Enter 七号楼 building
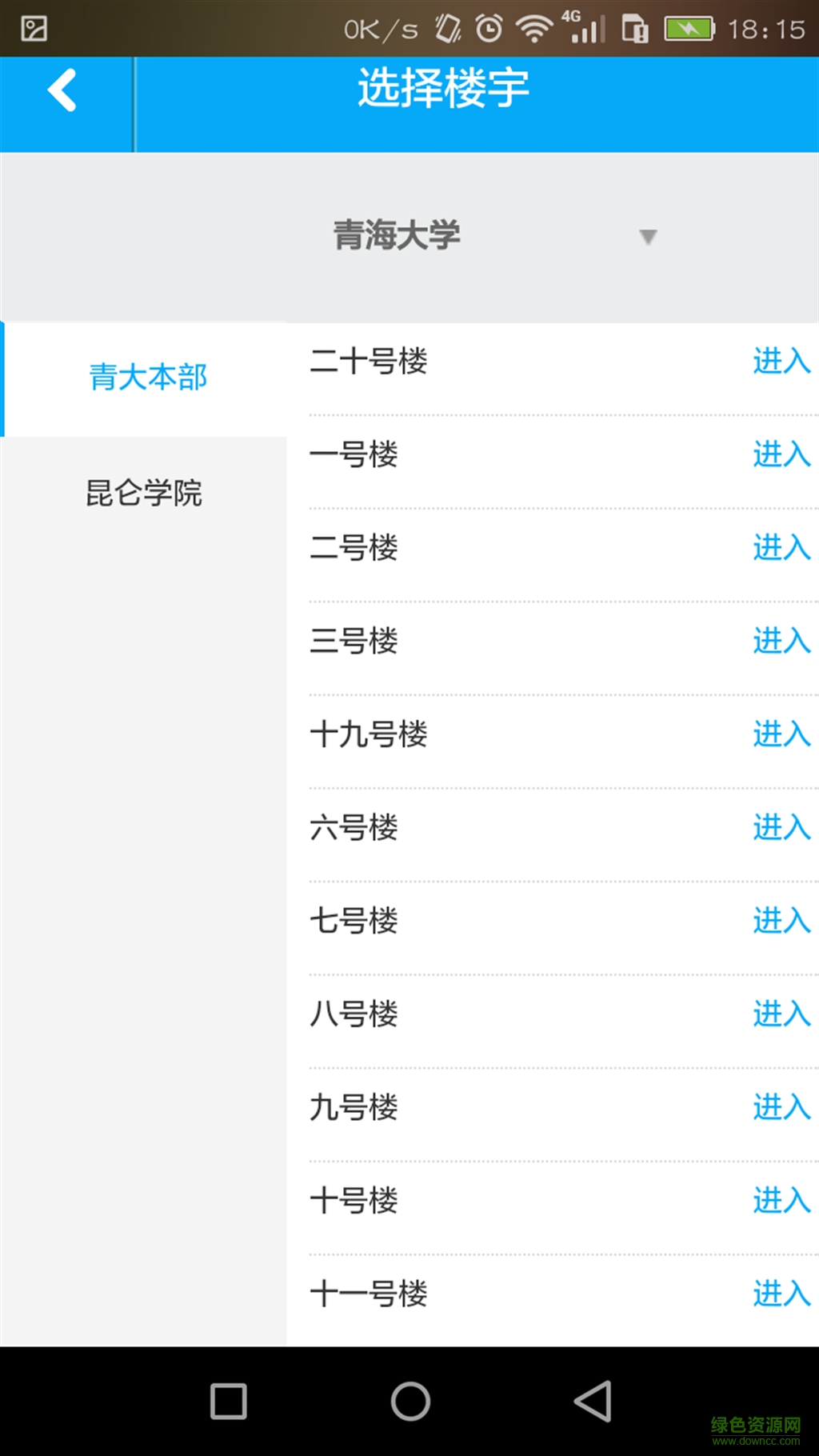This screenshot has width=819, height=1456. coord(781,921)
